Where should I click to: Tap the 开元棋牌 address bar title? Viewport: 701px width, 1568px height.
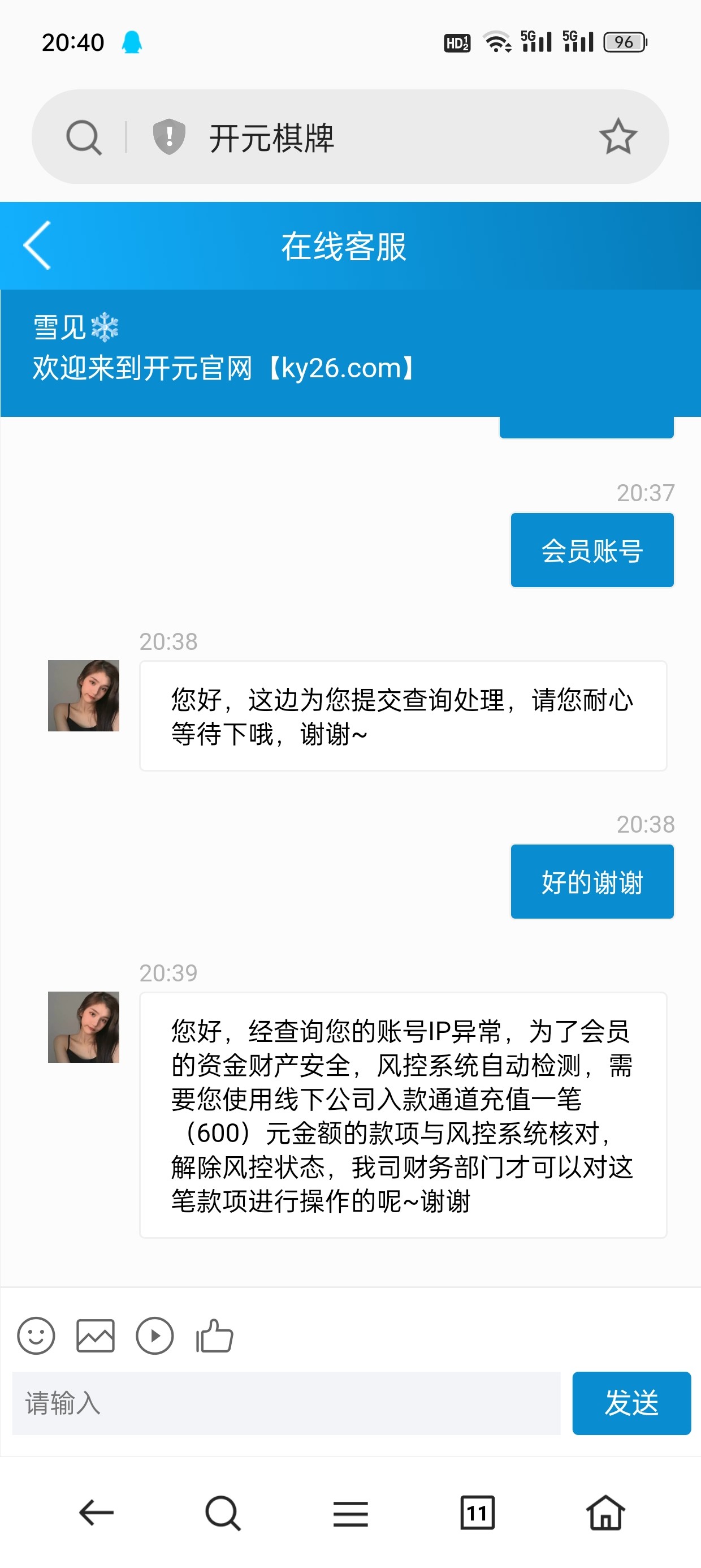pos(272,137)
